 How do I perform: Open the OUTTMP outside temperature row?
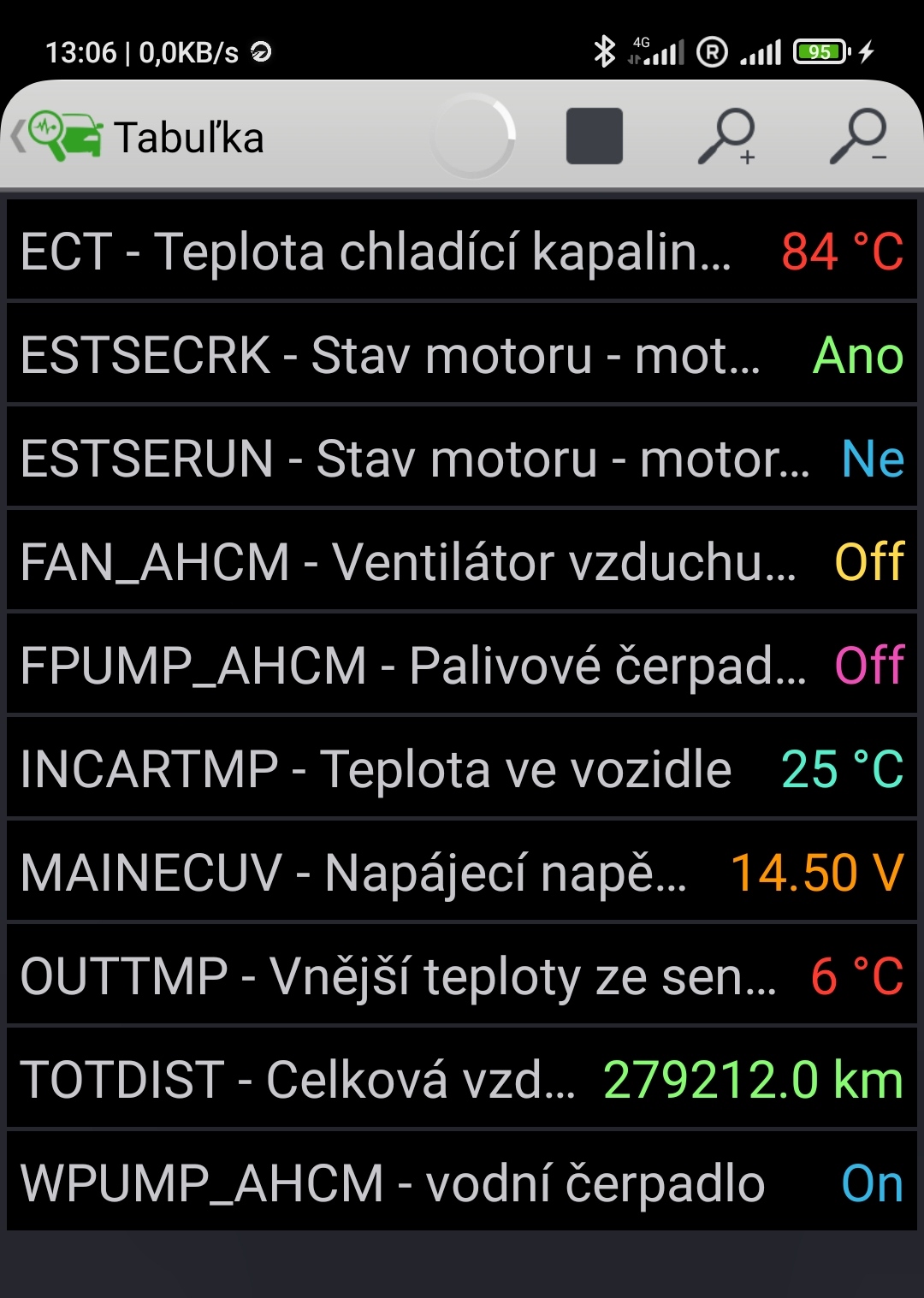click(x=462, y=976)
